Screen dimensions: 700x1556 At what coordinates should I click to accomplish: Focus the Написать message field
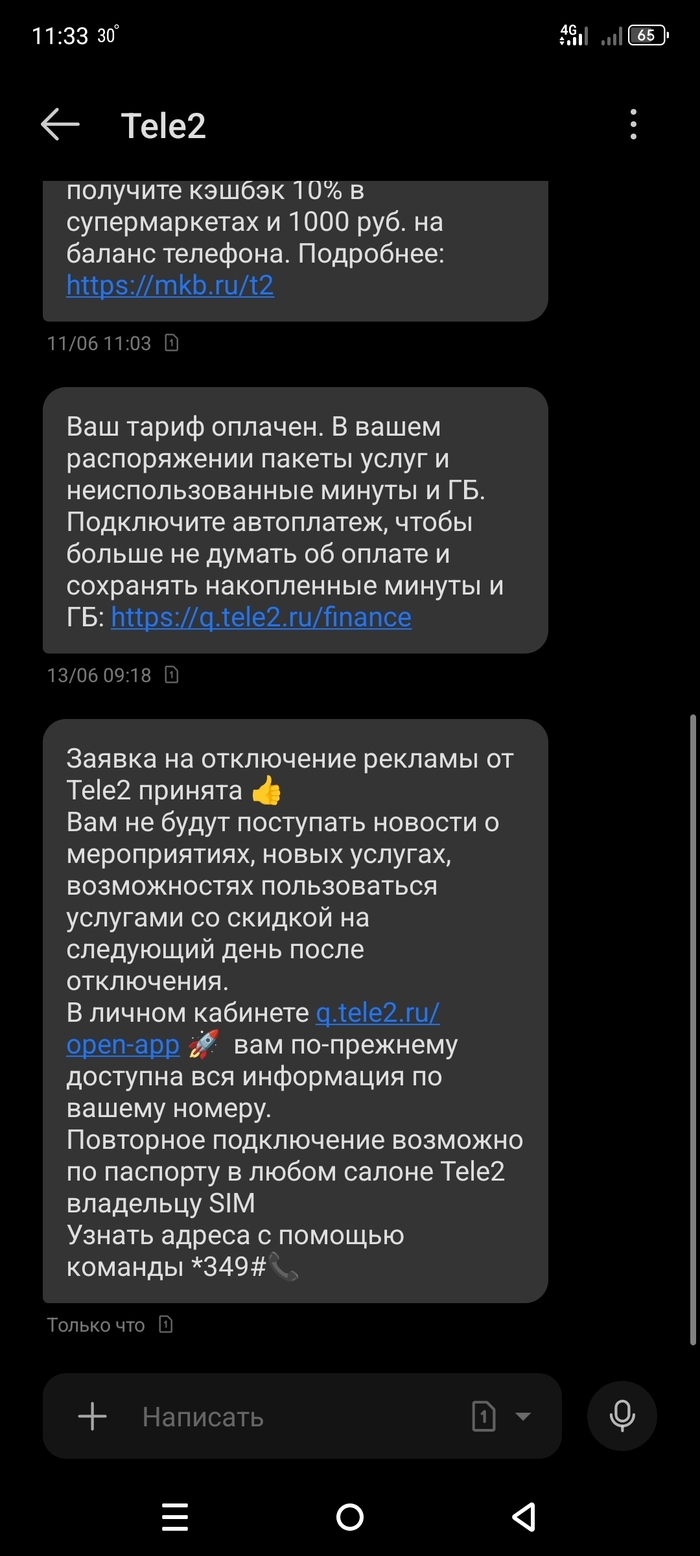tap(290, 1416)
